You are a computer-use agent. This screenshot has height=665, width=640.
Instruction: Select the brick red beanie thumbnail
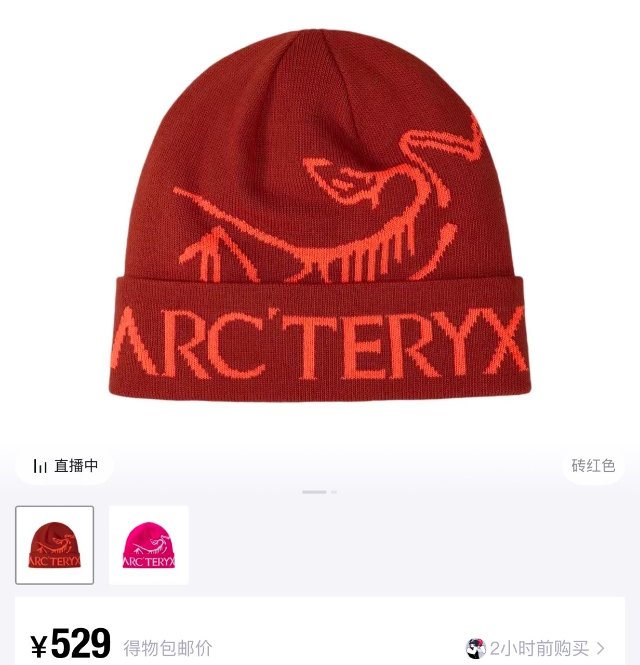(x=55, y=545)
